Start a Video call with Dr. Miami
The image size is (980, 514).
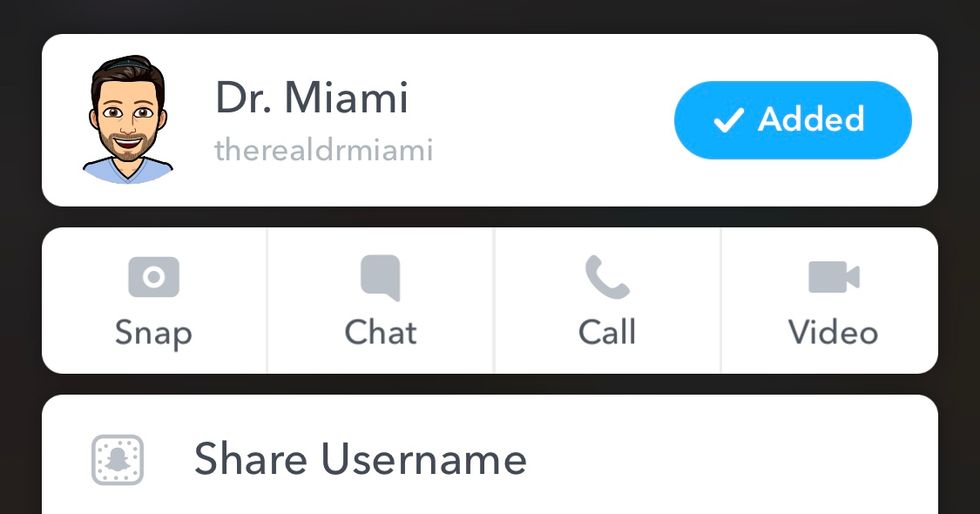pos(832,301)
